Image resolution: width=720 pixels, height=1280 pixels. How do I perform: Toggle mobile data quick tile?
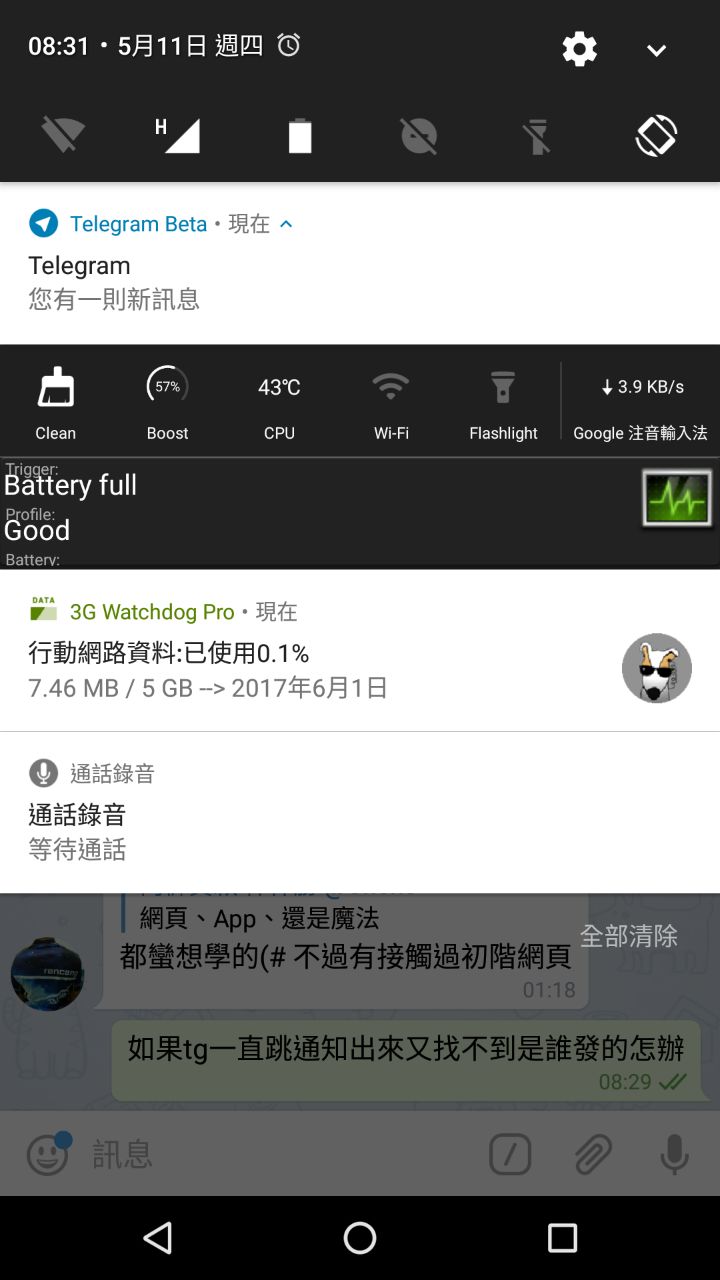pyautogui.click(x=181, y=135)
